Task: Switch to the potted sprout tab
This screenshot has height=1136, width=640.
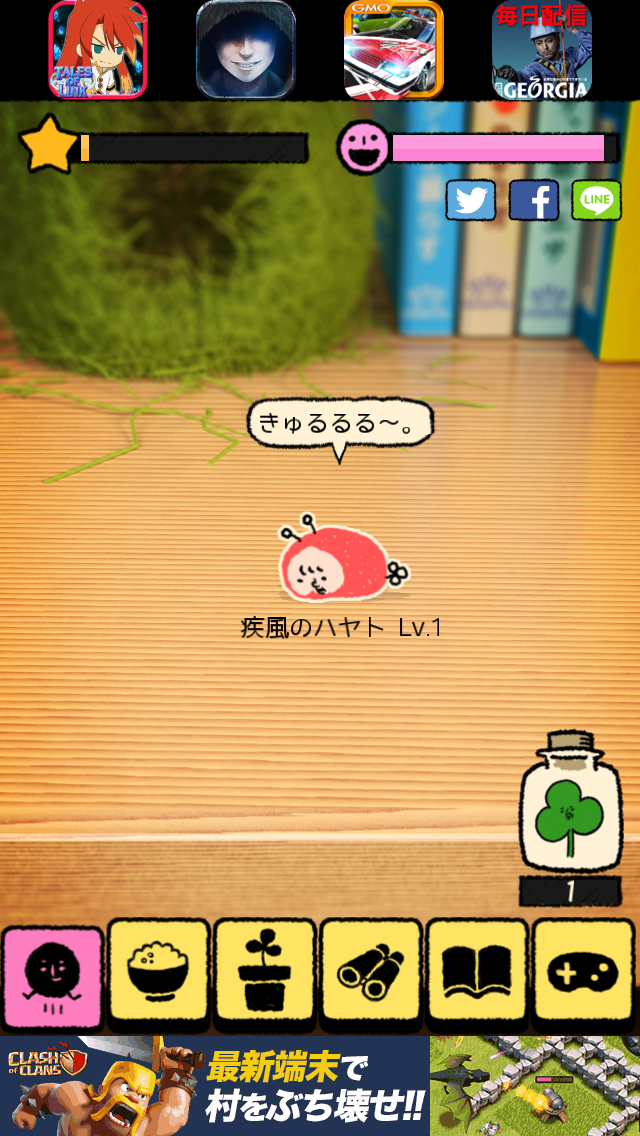Action: pyautogui.click(x=266, y=976)
